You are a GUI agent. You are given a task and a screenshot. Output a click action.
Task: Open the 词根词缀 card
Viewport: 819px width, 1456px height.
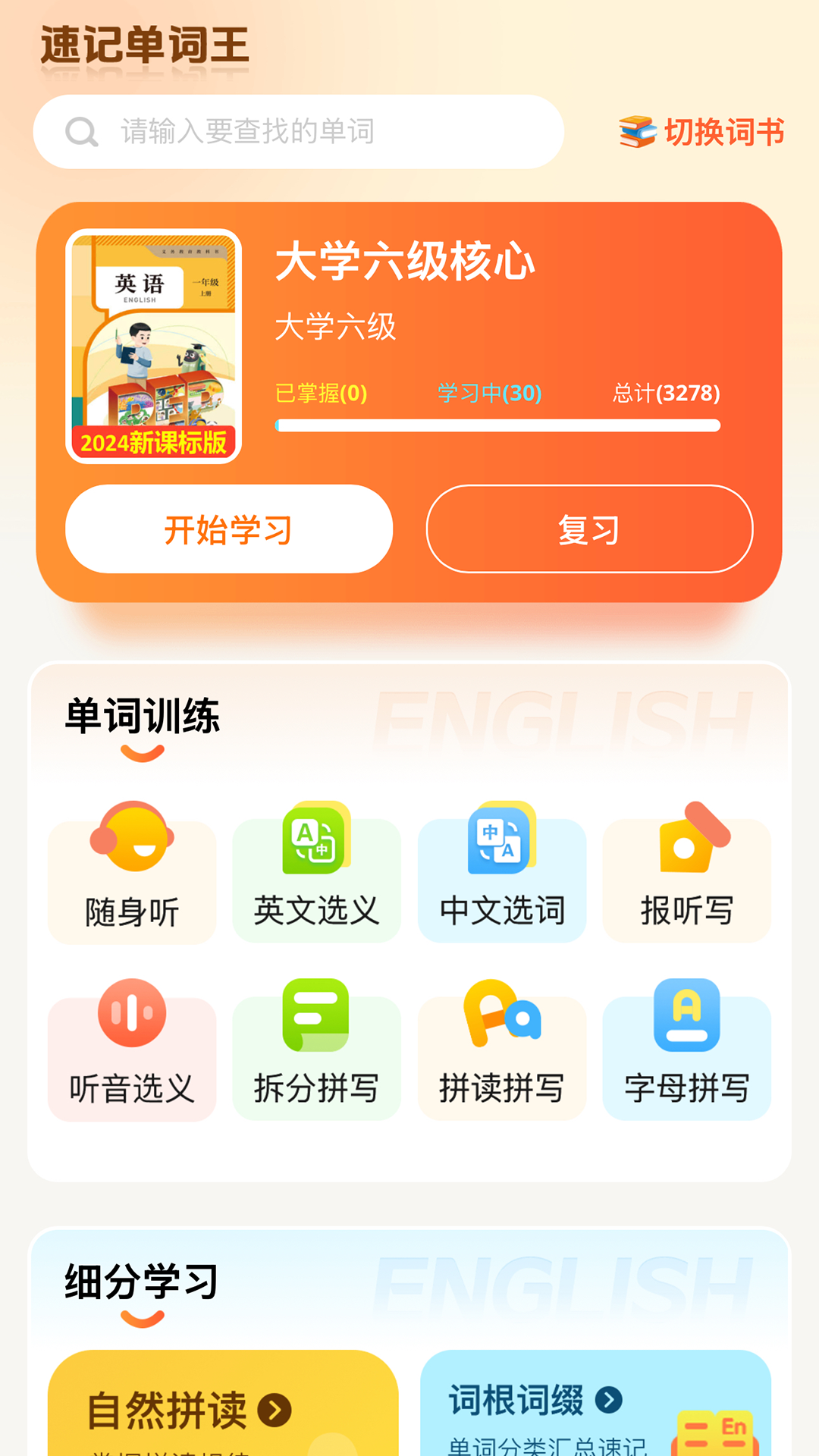pos(596,1403)
